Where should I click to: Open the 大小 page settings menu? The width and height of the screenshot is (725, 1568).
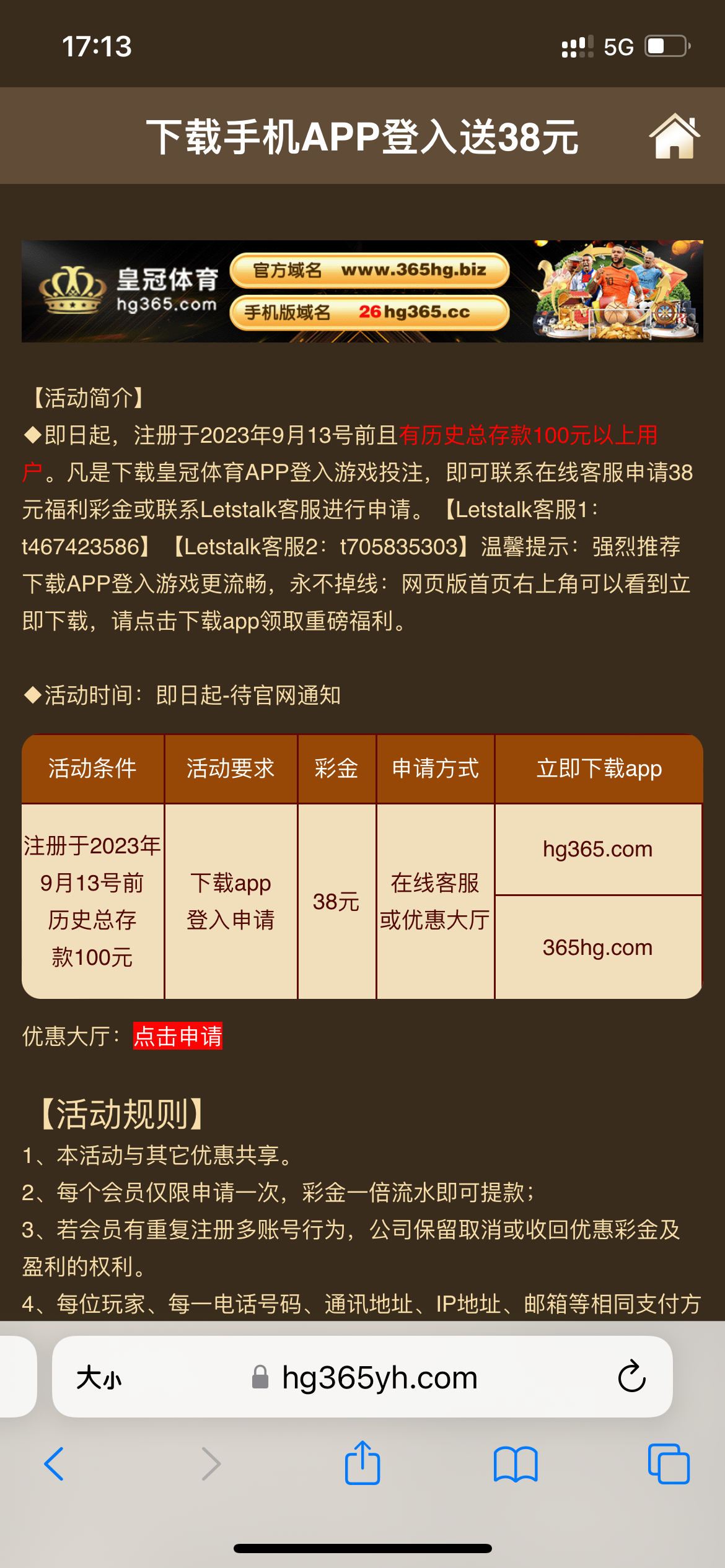click(99, 1378)
